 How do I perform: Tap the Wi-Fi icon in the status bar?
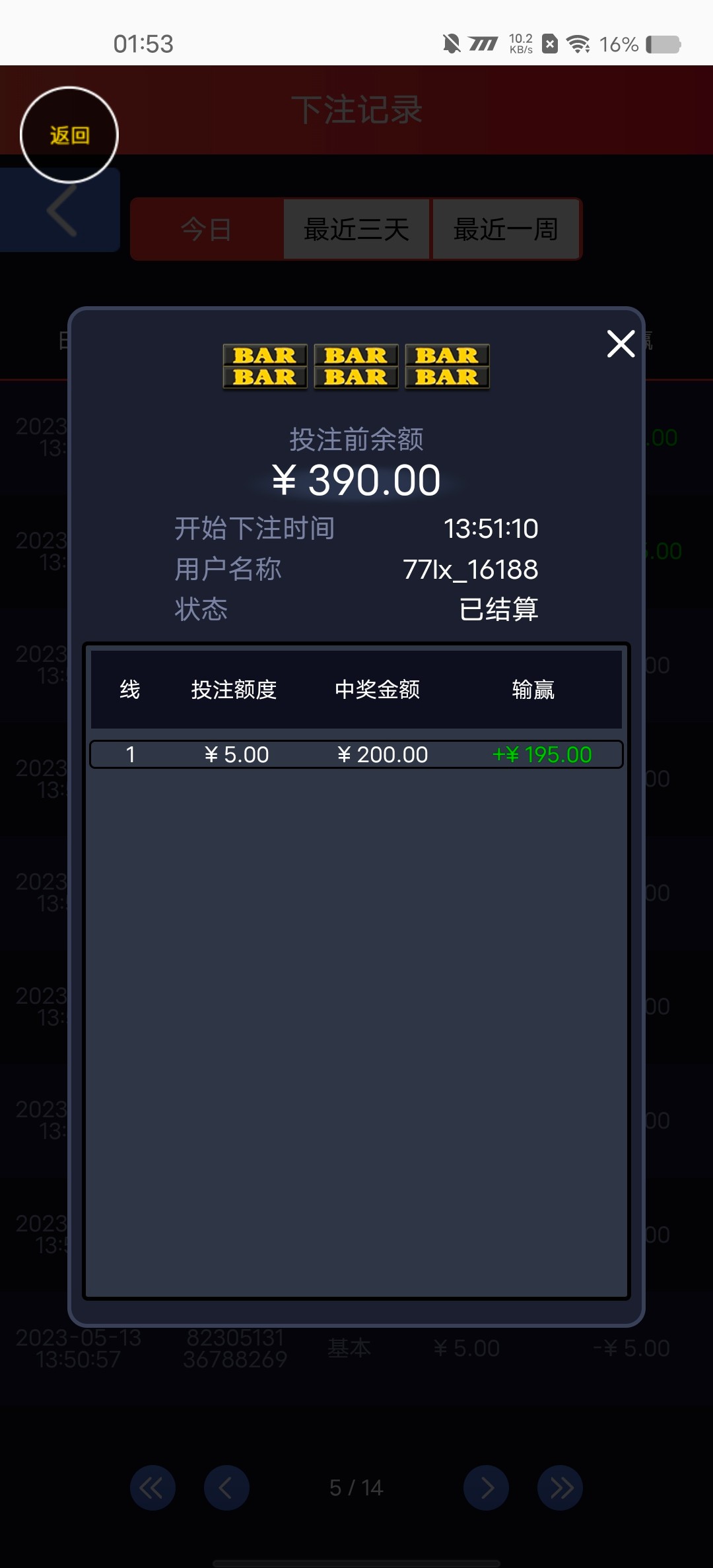tap(580, 44)
